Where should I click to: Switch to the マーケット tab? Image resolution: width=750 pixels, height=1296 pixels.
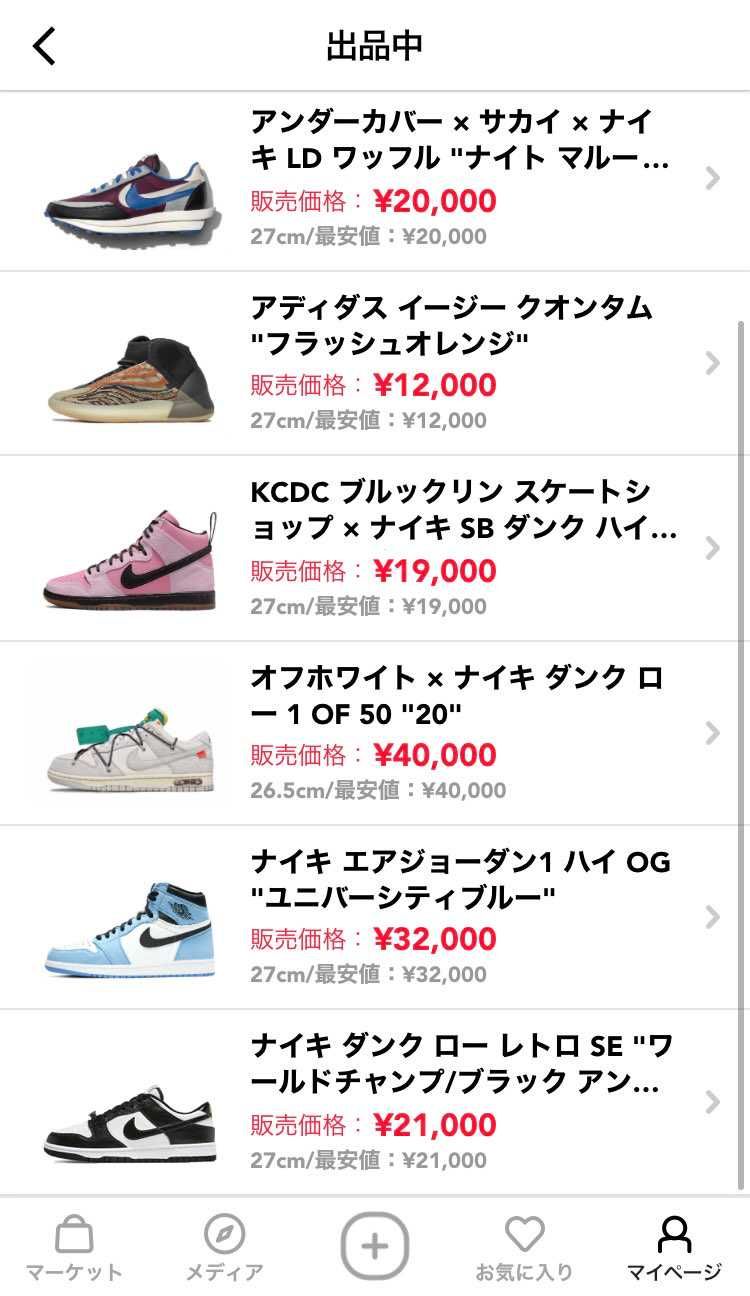coord(74,1247)
